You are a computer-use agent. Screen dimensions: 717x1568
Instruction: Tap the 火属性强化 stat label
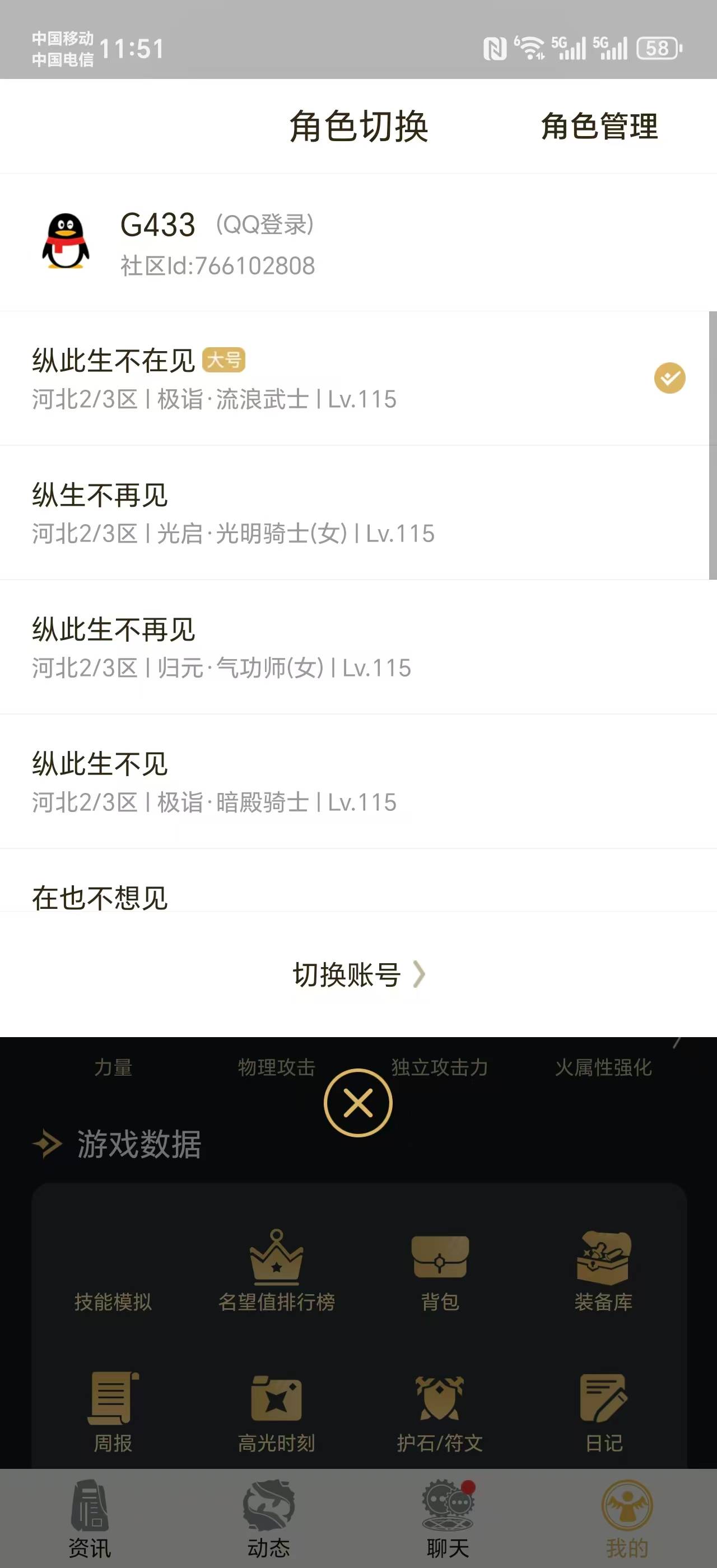pos(604,1066)
